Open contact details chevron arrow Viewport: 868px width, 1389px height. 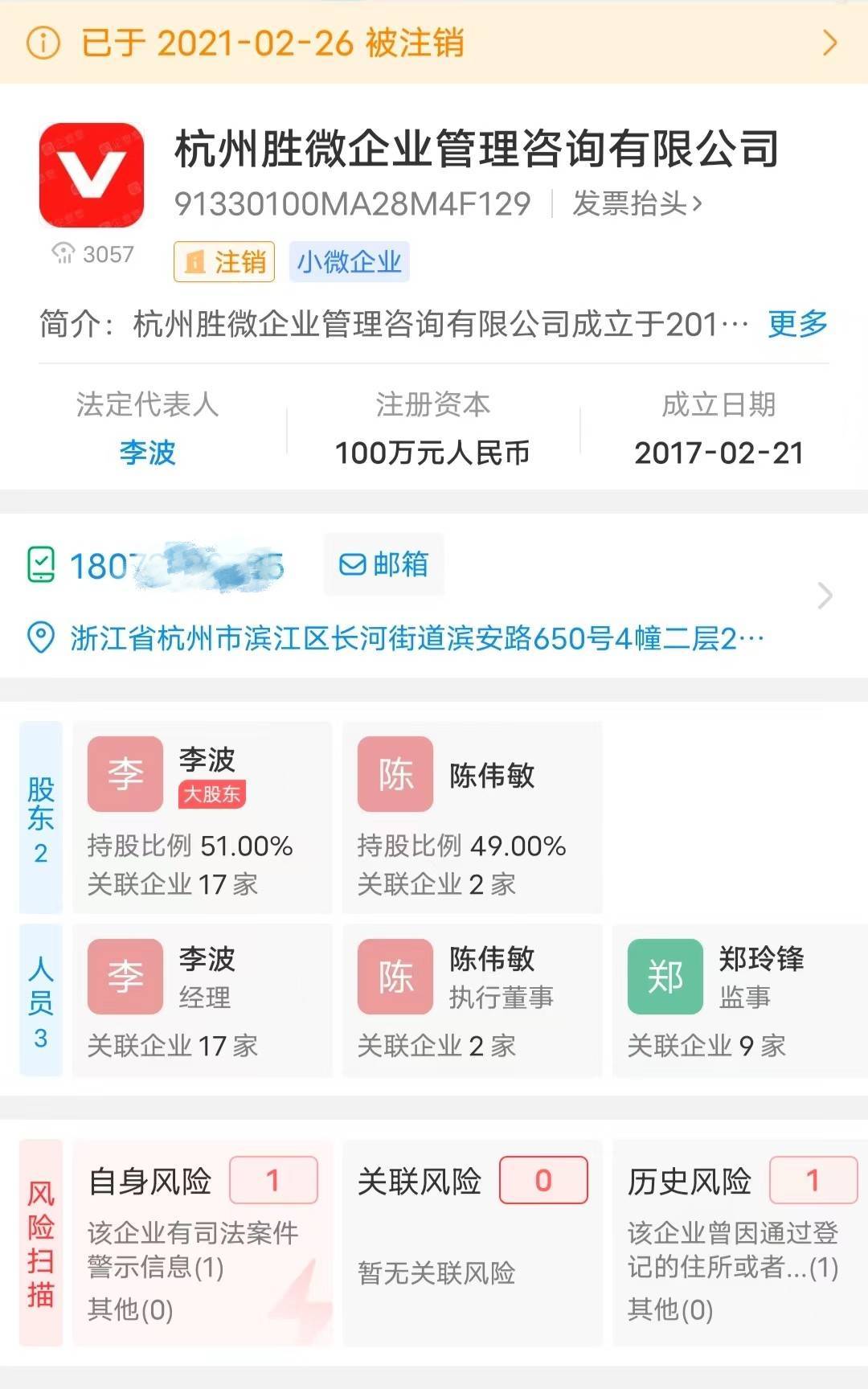pyautogui.click(x=825, y=596)
